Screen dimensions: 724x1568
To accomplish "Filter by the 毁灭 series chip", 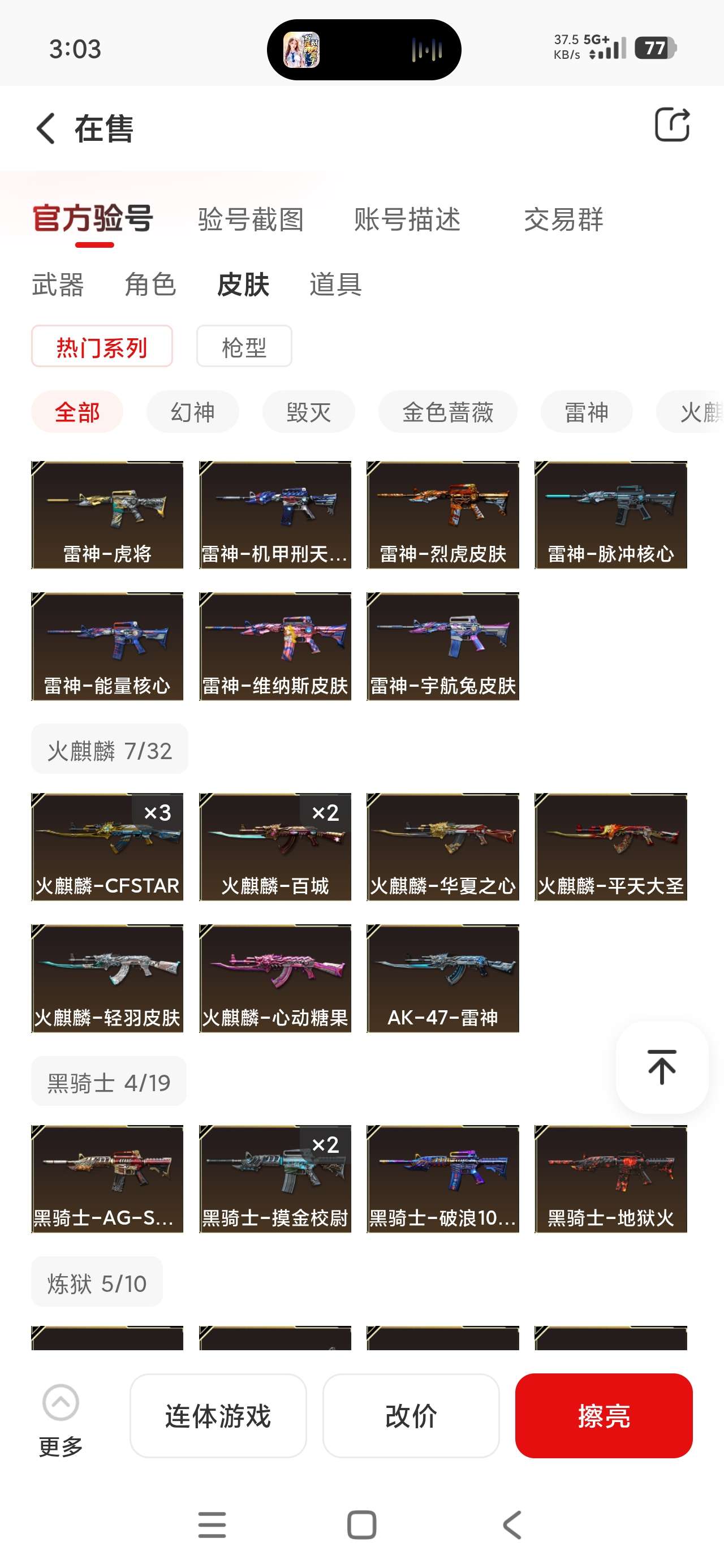I will (x=308, y=412).
